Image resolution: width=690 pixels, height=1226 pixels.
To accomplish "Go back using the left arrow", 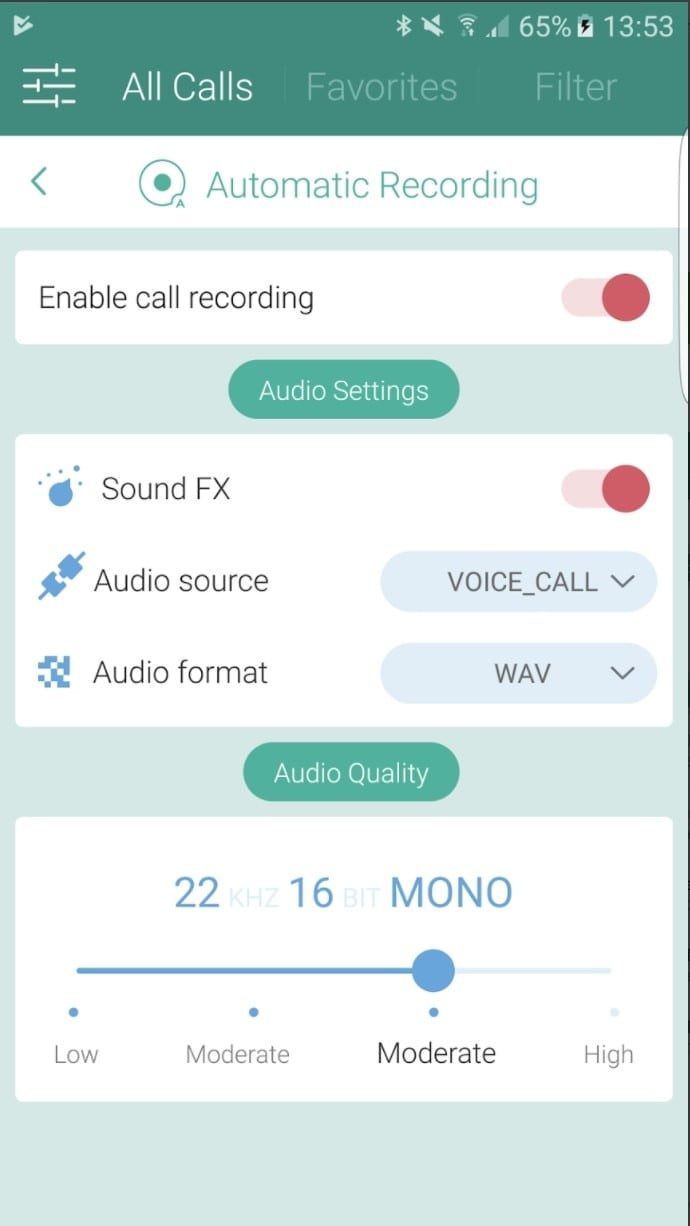I will coord(39,182).
